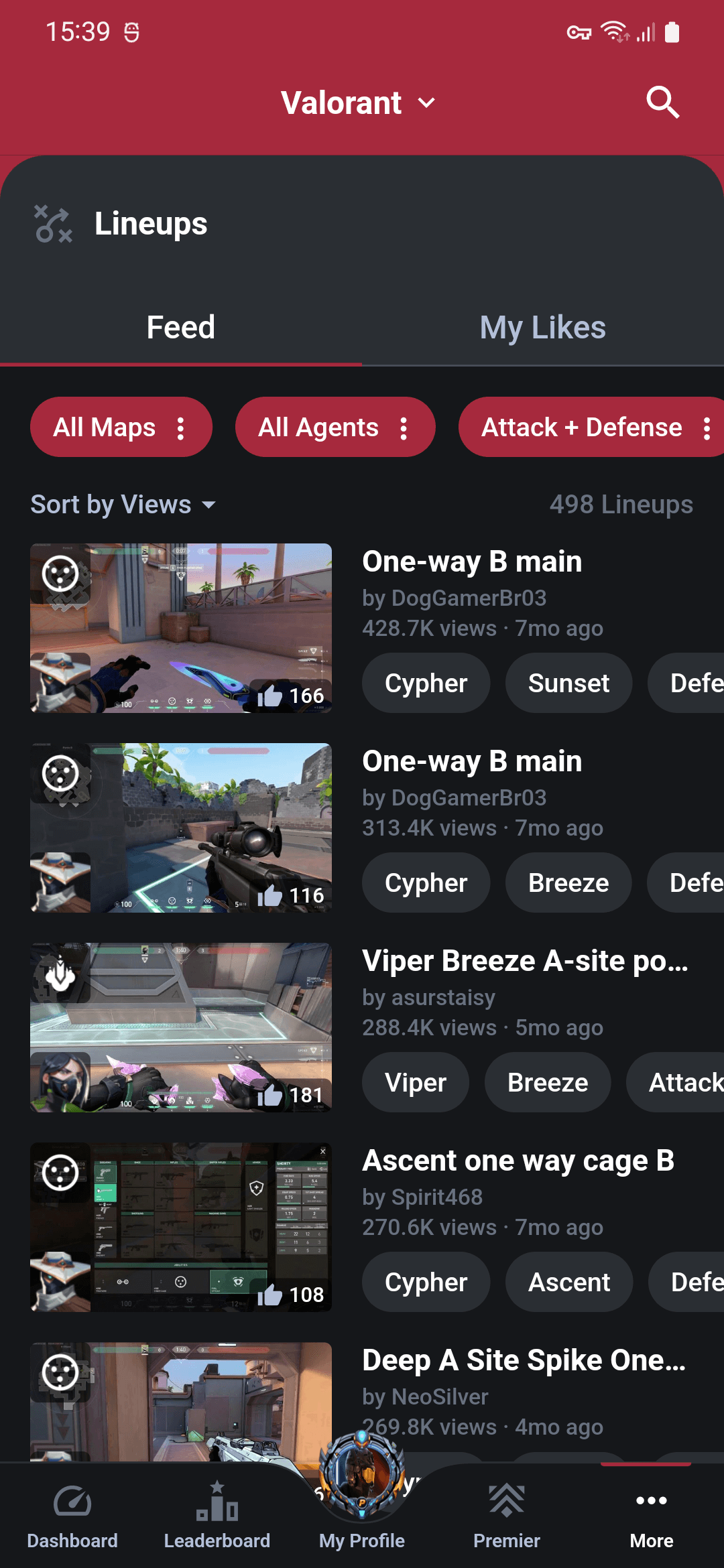The height and width of the screenshot is (1568, 724).
Task: Open the Breeze One-way B main lineup
Action: (x=472, y=761)
